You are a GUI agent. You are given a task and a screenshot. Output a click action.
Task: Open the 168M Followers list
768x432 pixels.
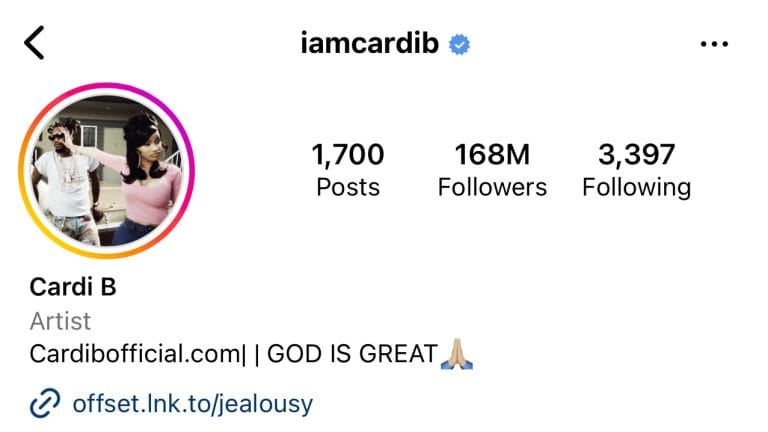pyautogui.click(x=492, y=170)
